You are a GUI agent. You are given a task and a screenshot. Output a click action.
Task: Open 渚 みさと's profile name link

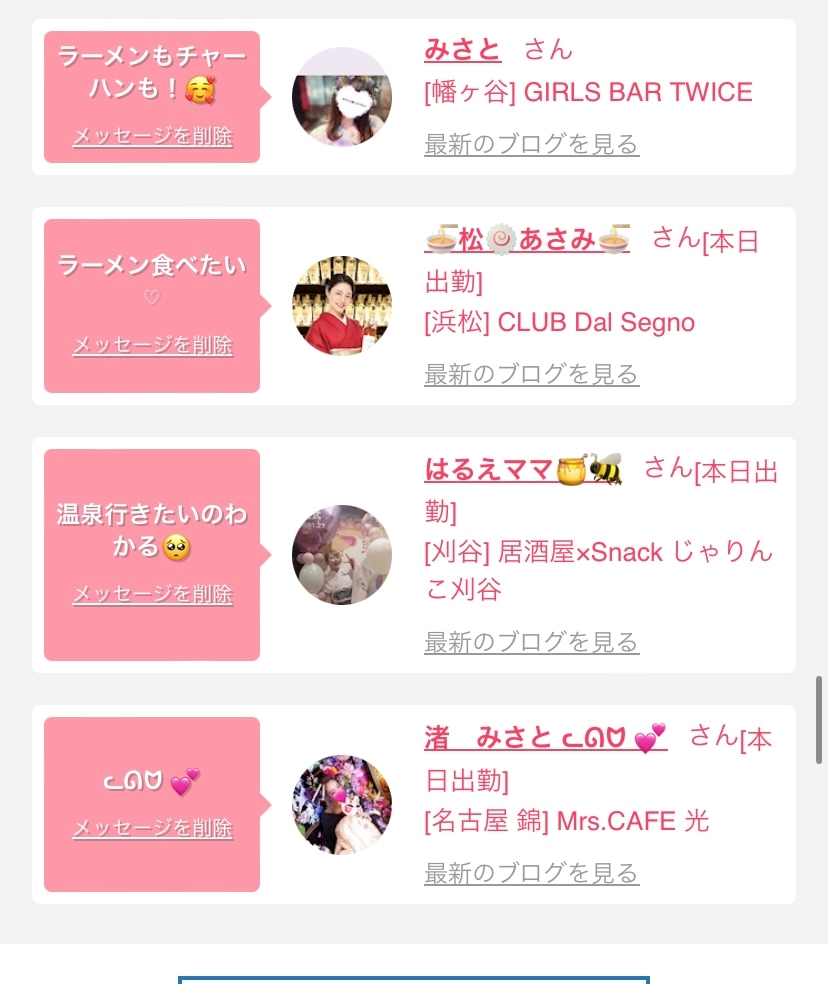tap(546, 737)
